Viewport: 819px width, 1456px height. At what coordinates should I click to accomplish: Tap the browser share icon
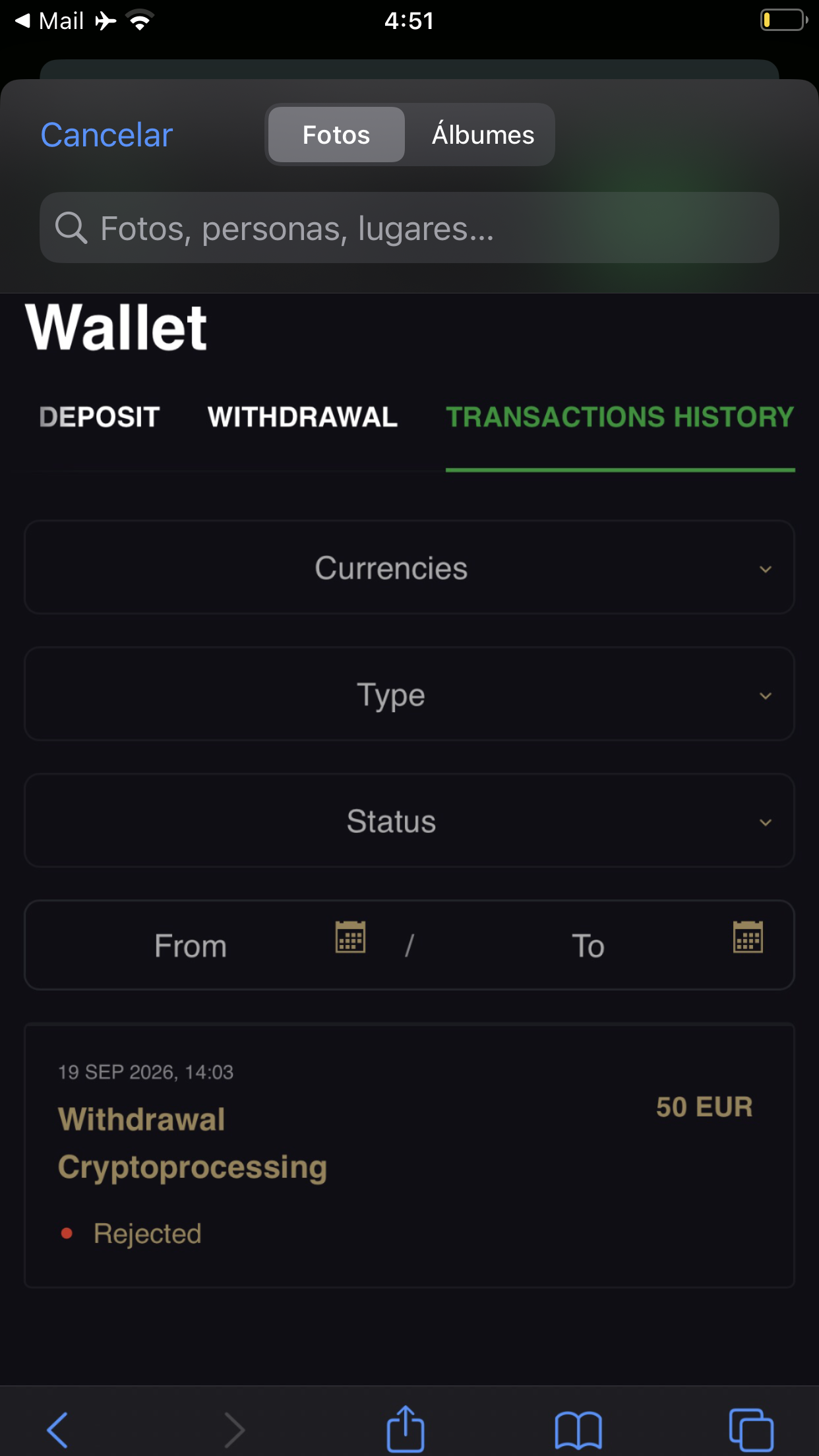tap(406, 1428)
